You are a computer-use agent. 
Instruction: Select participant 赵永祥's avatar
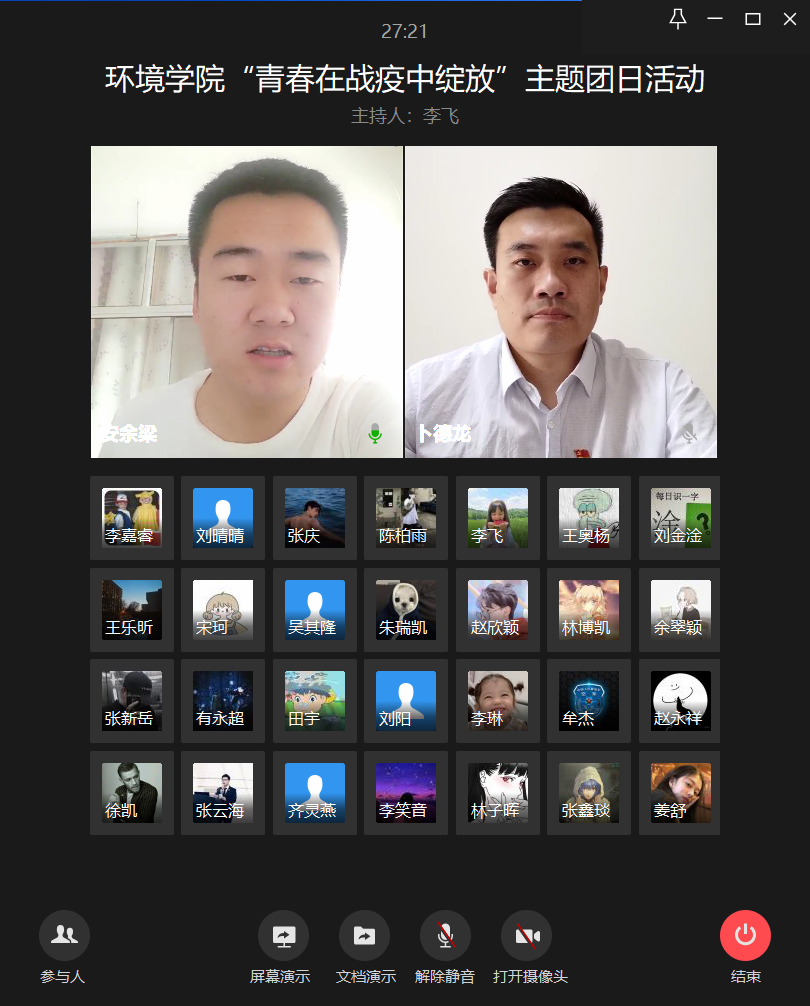coord(681,700)
